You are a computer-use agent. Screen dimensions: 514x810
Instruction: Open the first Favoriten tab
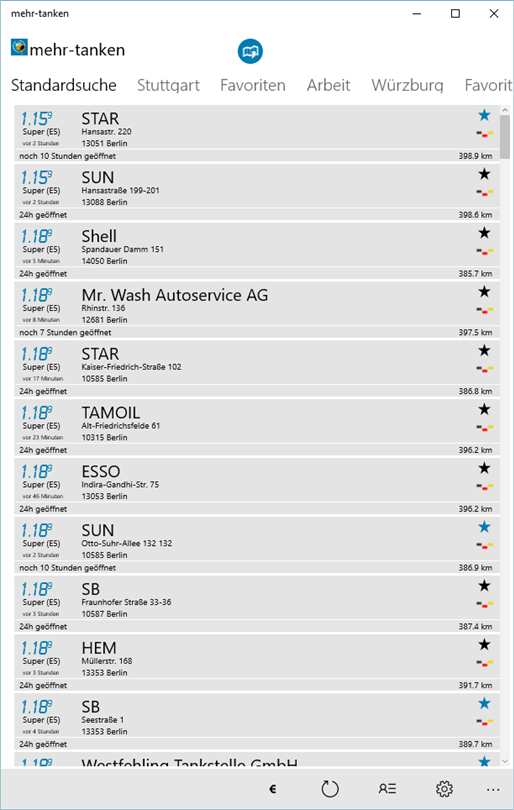point(253,85)
